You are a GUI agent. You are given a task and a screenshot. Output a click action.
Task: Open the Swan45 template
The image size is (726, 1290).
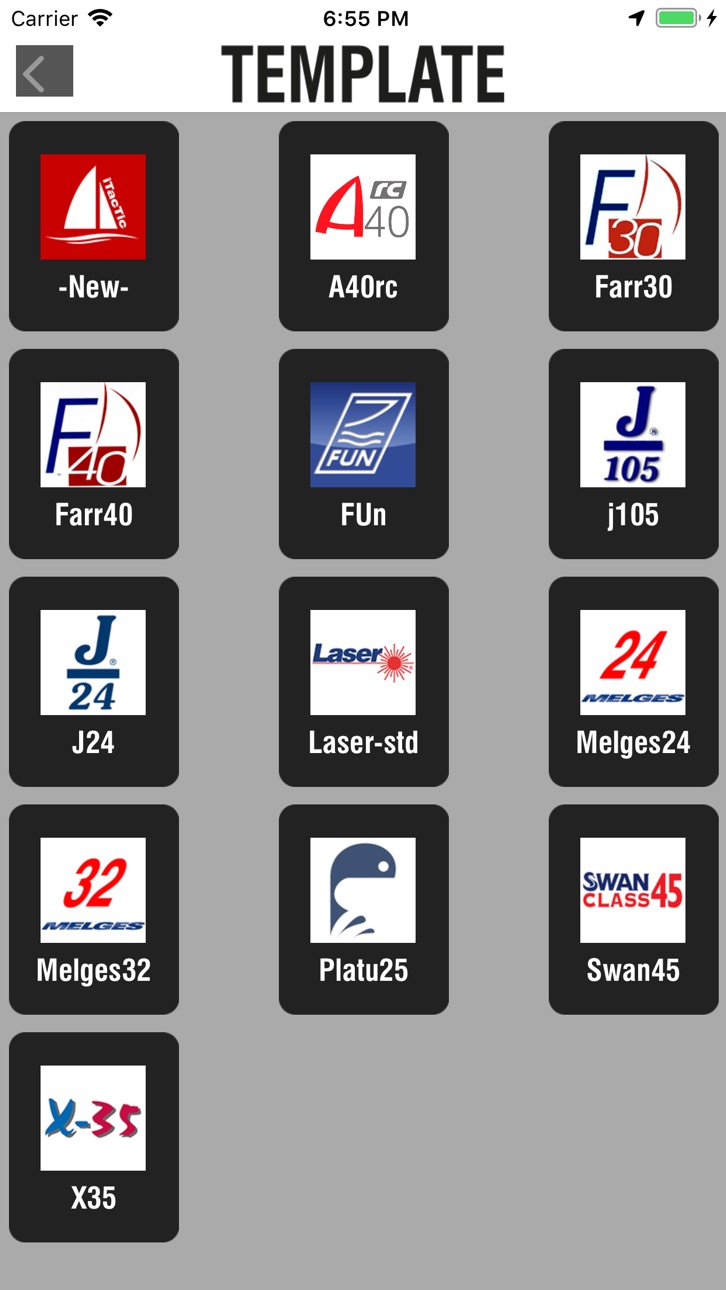tap(634, 910)
